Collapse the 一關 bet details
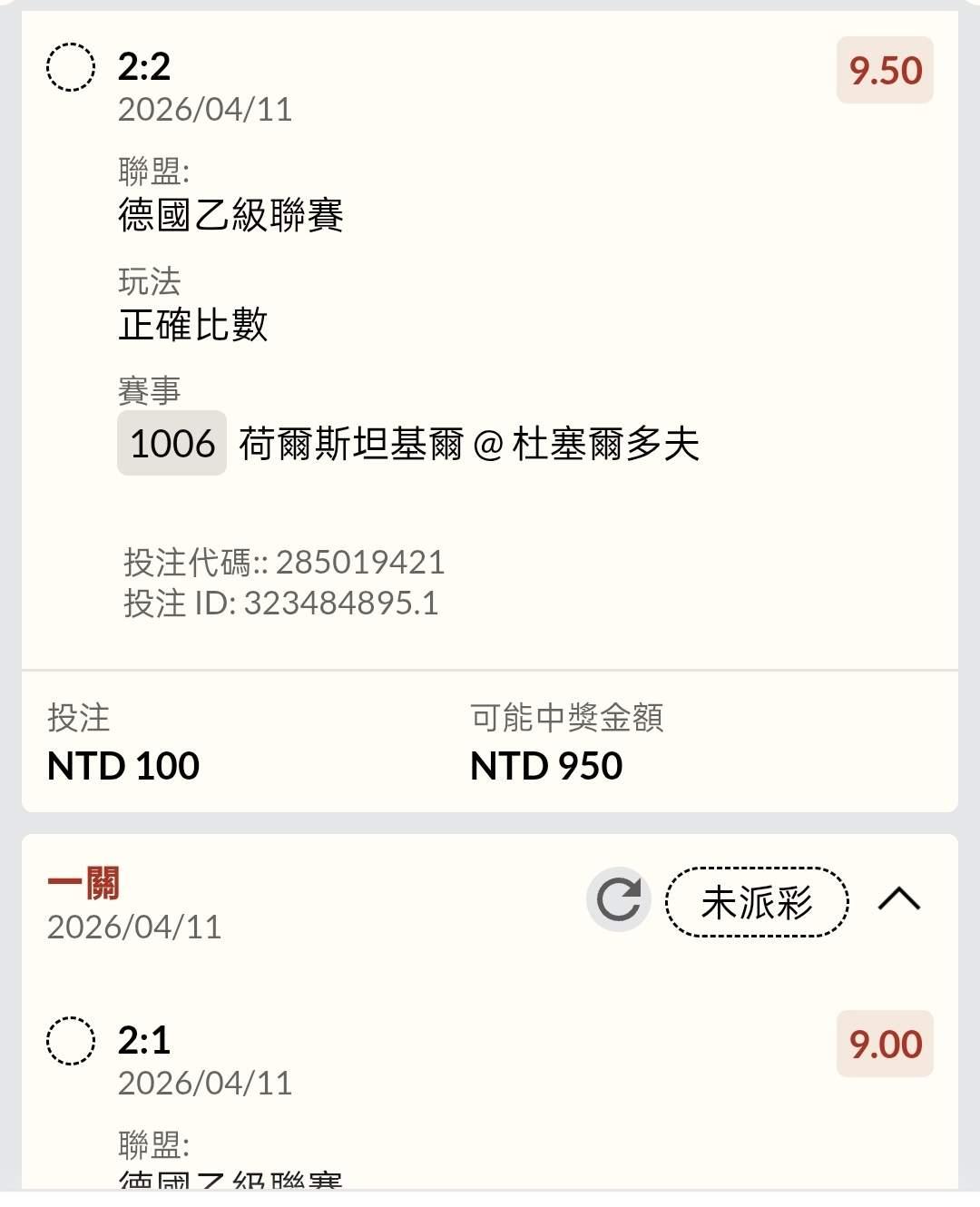This screenshot has width=980, height=1207. 898,899
